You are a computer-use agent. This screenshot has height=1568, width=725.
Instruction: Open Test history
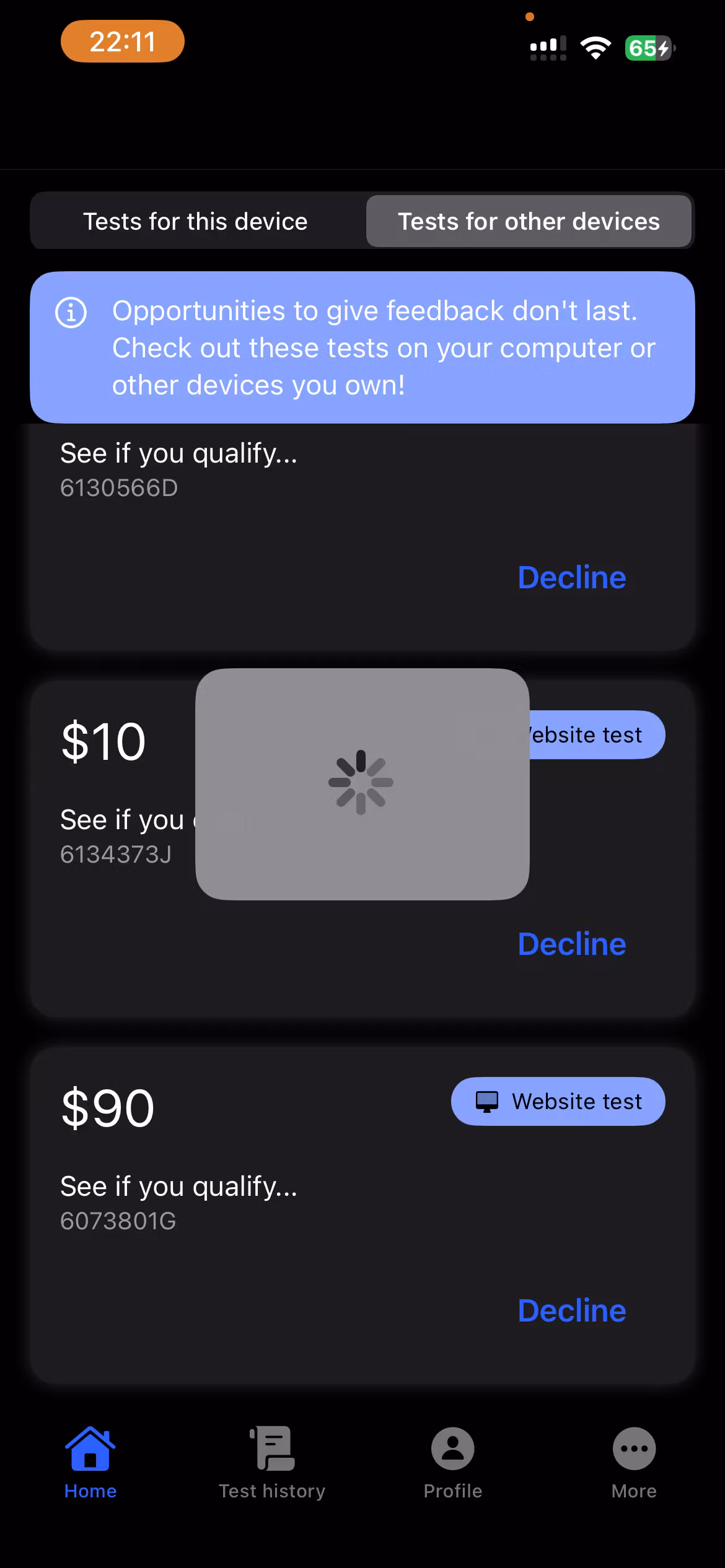pos(271,1463)
